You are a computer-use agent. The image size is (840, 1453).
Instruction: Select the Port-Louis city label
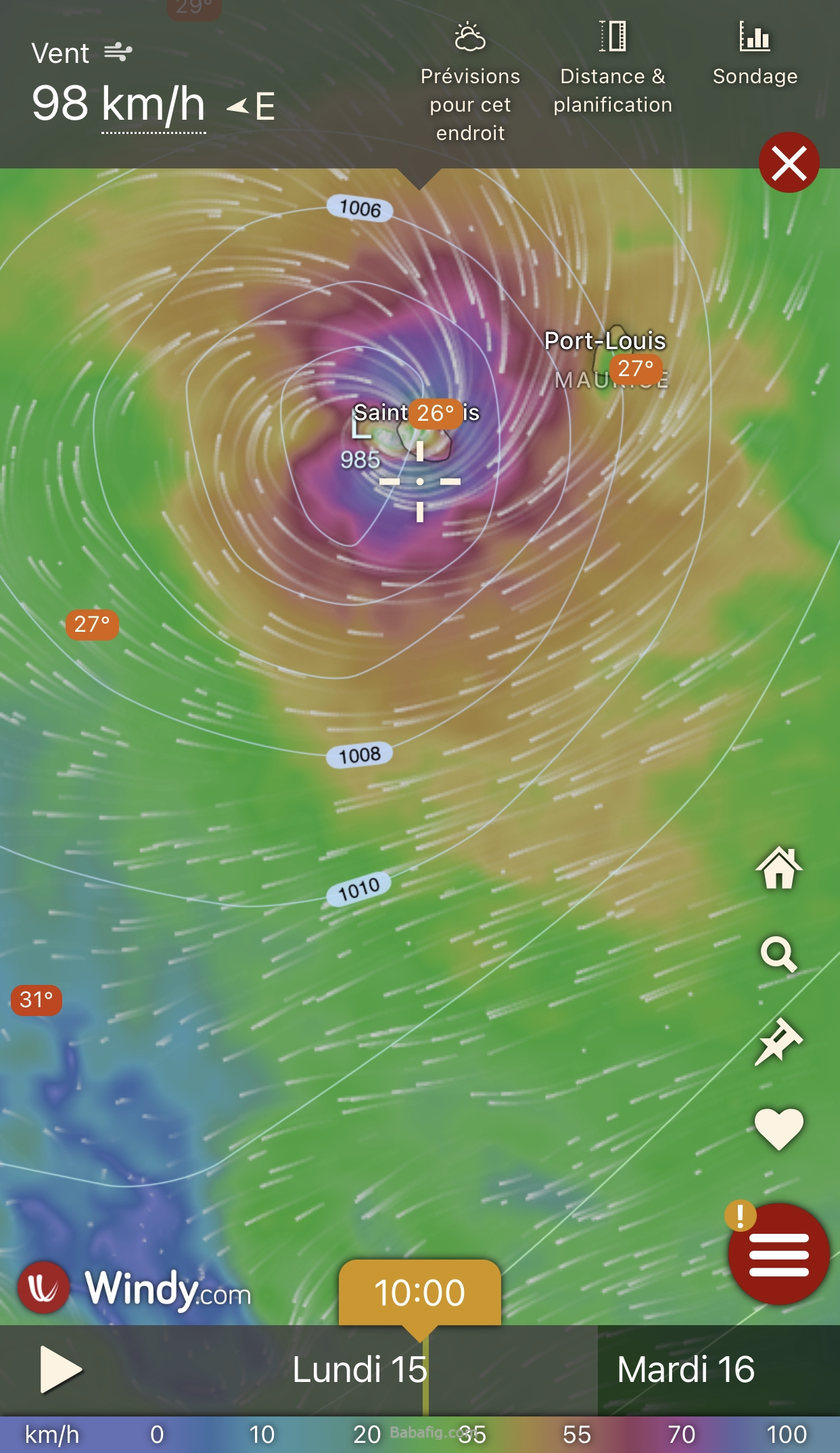click(605, 341)
